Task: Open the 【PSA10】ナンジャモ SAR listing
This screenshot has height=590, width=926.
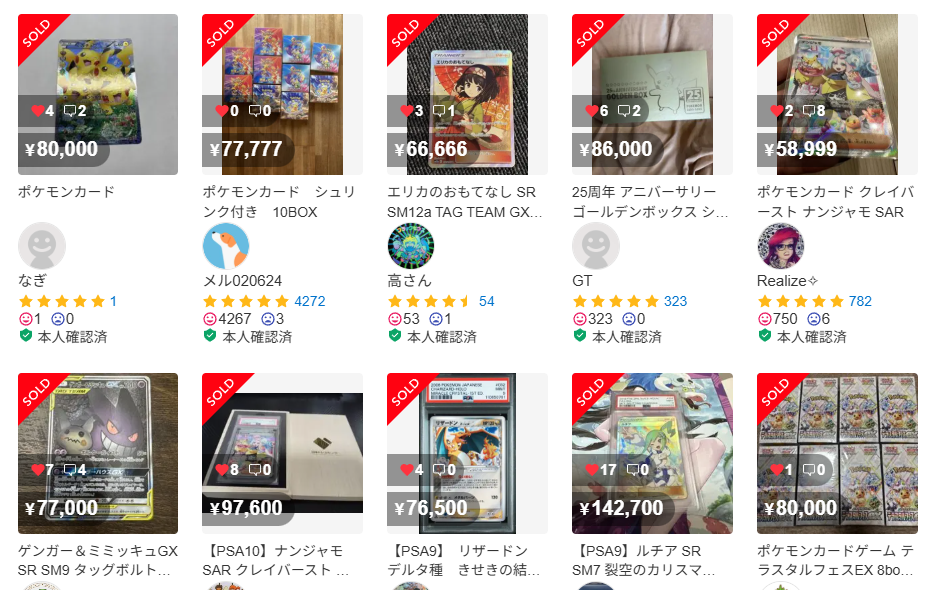Action: click(282, 453)
